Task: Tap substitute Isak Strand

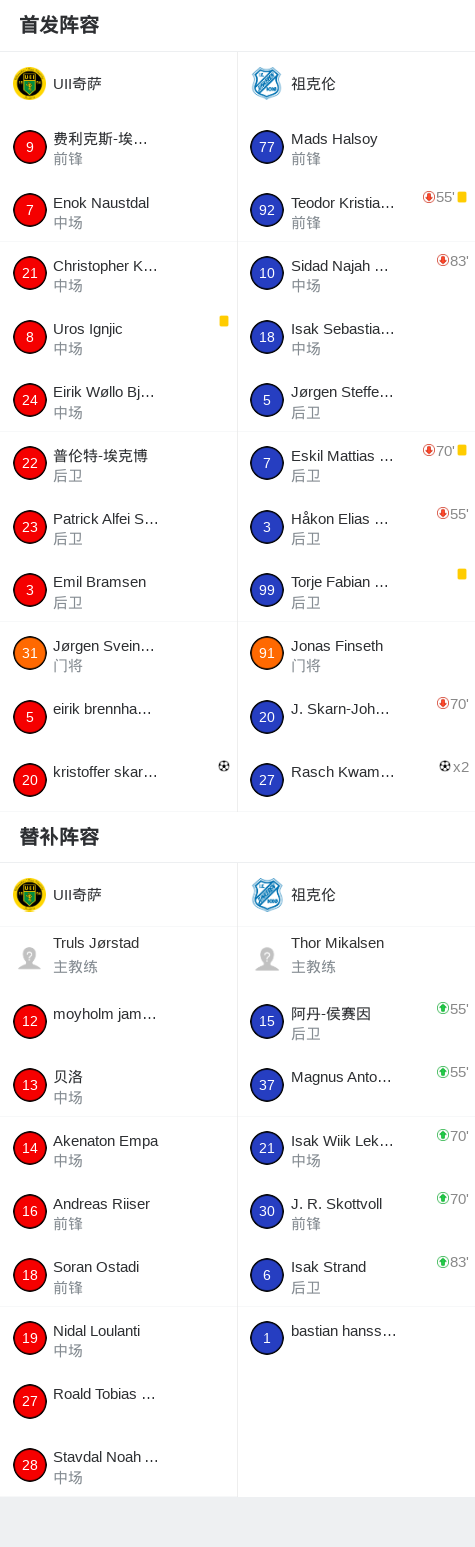Action: pyautogui.click(x=356, y=1275)
